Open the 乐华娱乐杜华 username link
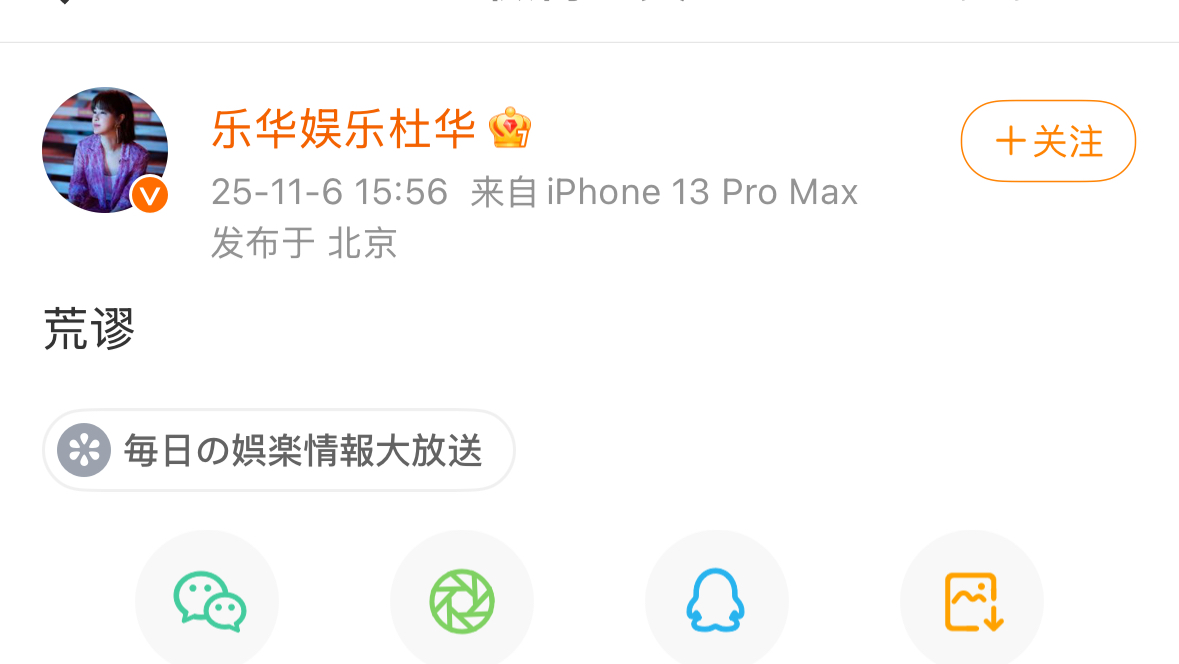The image size is (1179, 664). (x=343, y=129)
